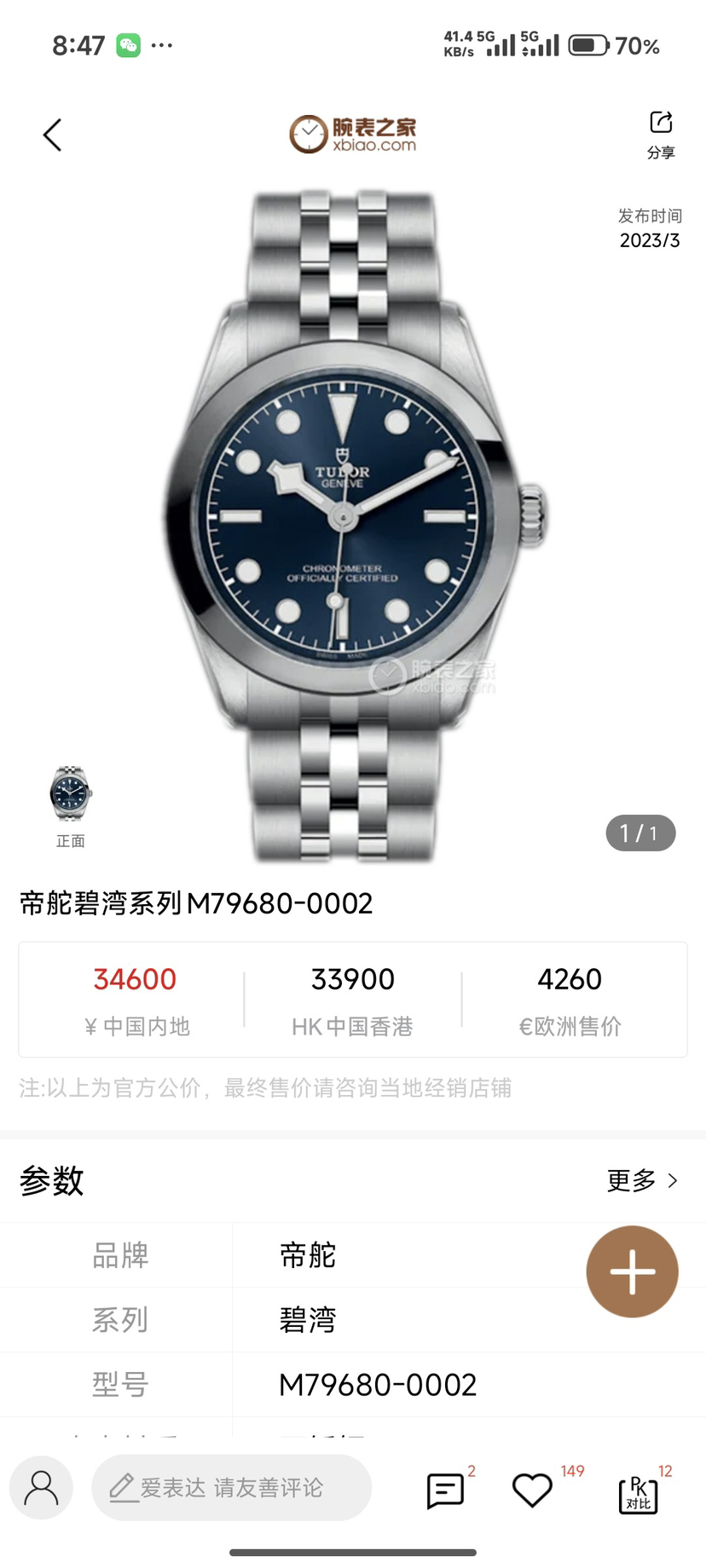Share this Tudor watch page
This screenshot has height=1568, width=706.
661,133
